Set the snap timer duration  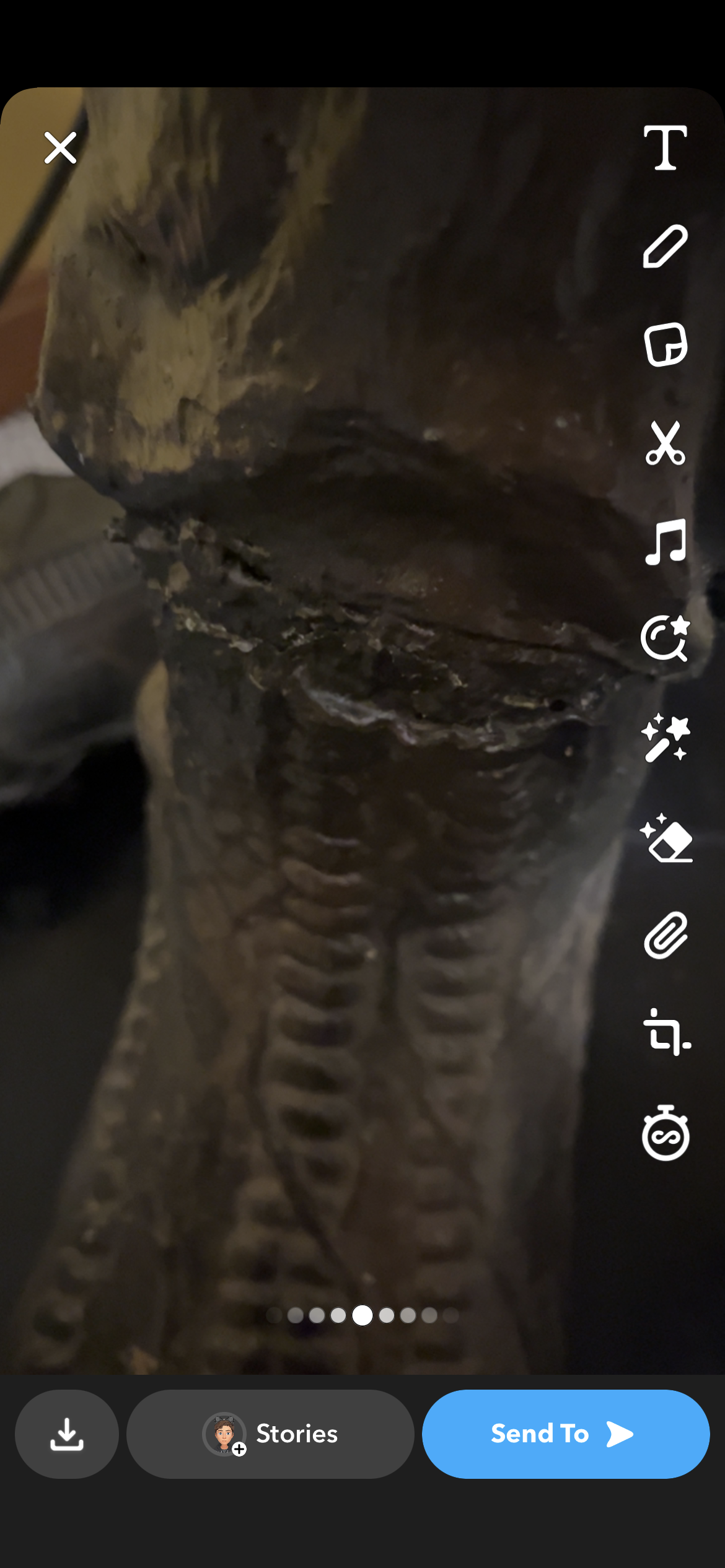click(x=666, y=1133)
